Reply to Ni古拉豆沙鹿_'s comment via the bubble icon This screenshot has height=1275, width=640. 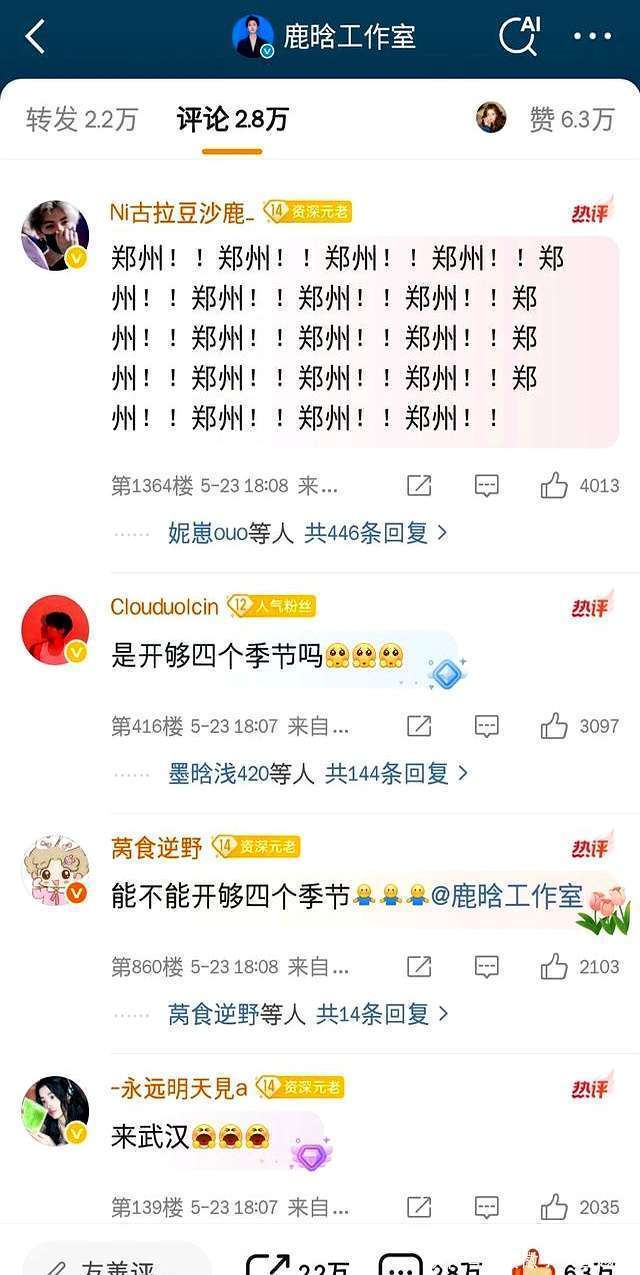click(x=486, y=486)
